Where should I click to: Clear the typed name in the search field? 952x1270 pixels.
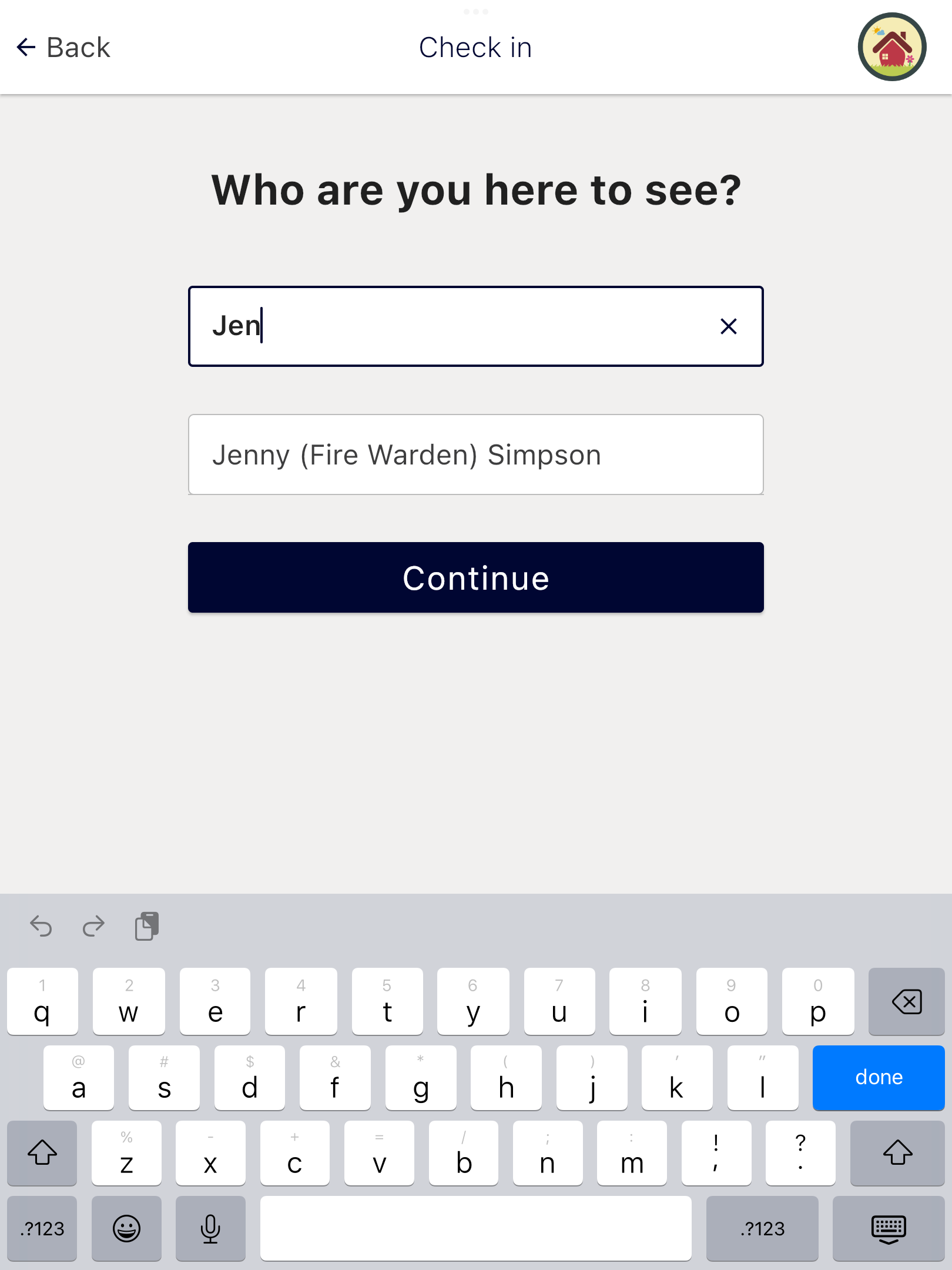click(728, 326)
